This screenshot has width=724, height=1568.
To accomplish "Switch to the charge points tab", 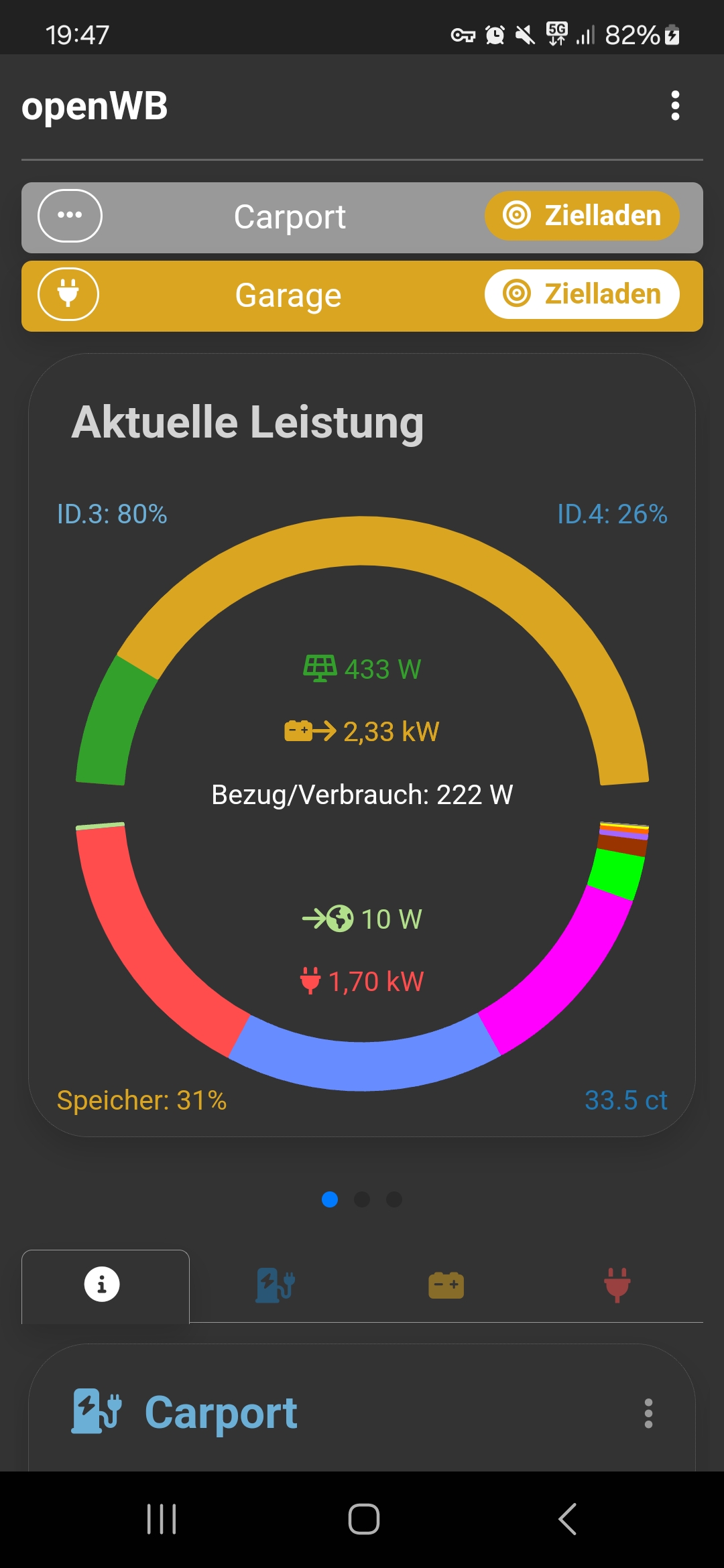I will pyautogui.click(x=275, y=1285).
